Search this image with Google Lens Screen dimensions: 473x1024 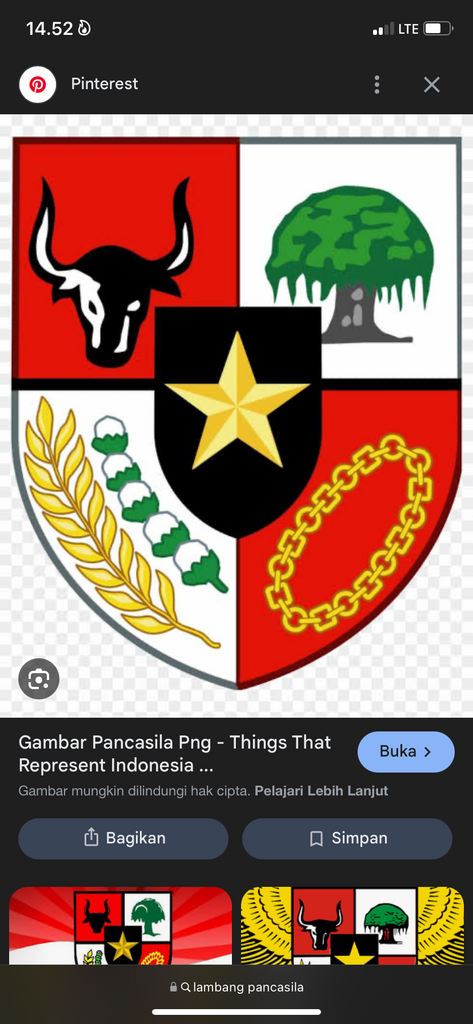[x=39, y=679]
